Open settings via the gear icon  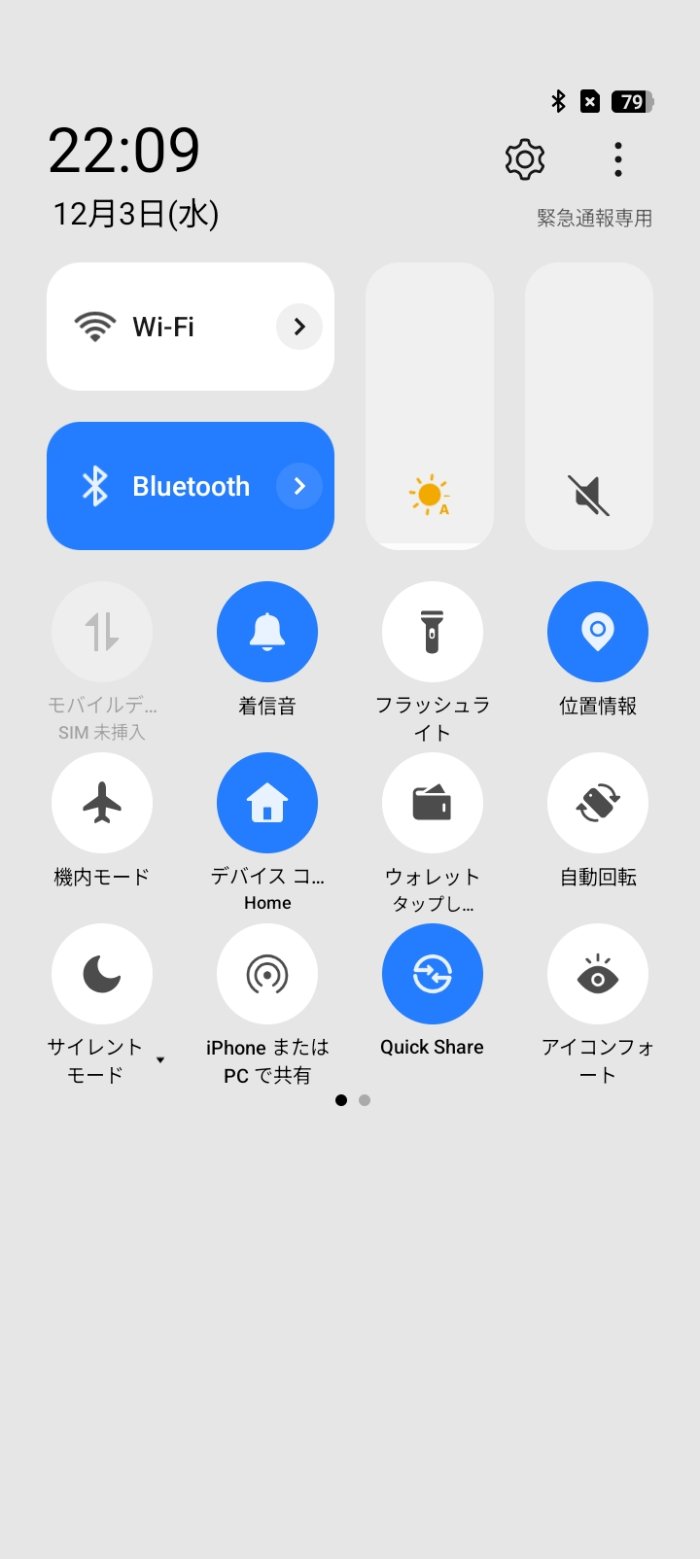click(525, 160)
